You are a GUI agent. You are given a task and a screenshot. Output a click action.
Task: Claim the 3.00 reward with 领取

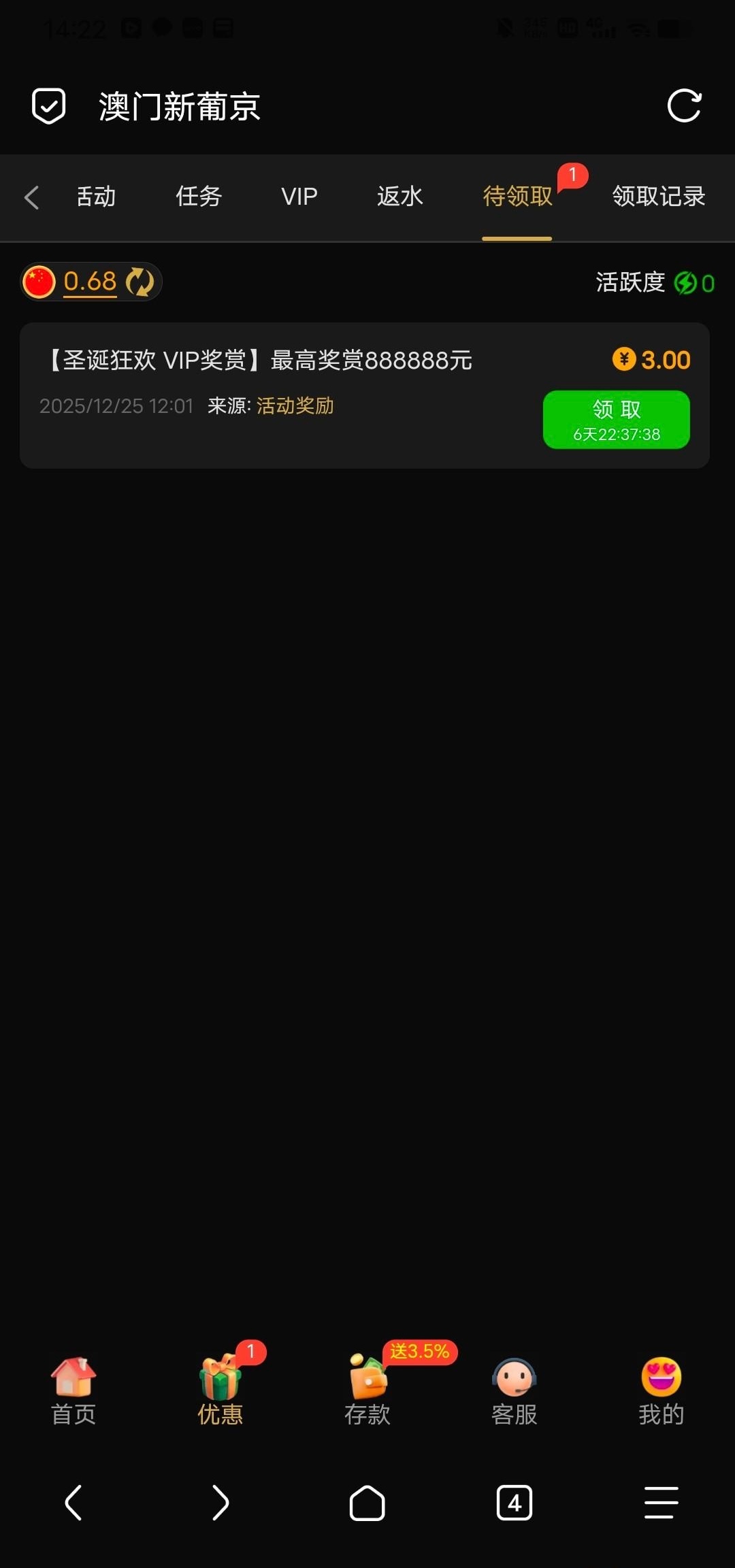pyautogui.click(x=616, y=419)
